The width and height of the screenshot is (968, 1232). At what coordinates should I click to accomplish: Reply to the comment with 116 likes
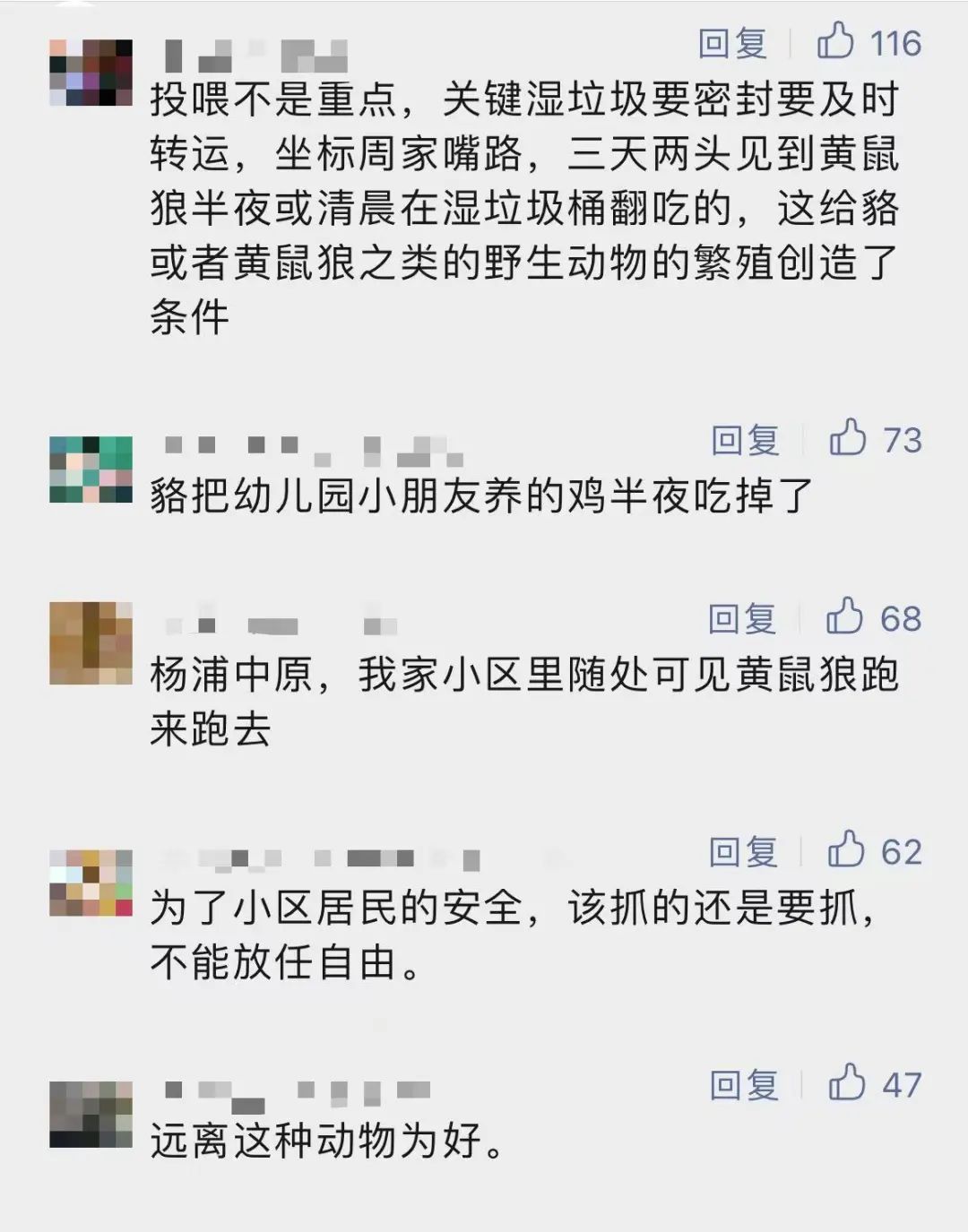732,43
